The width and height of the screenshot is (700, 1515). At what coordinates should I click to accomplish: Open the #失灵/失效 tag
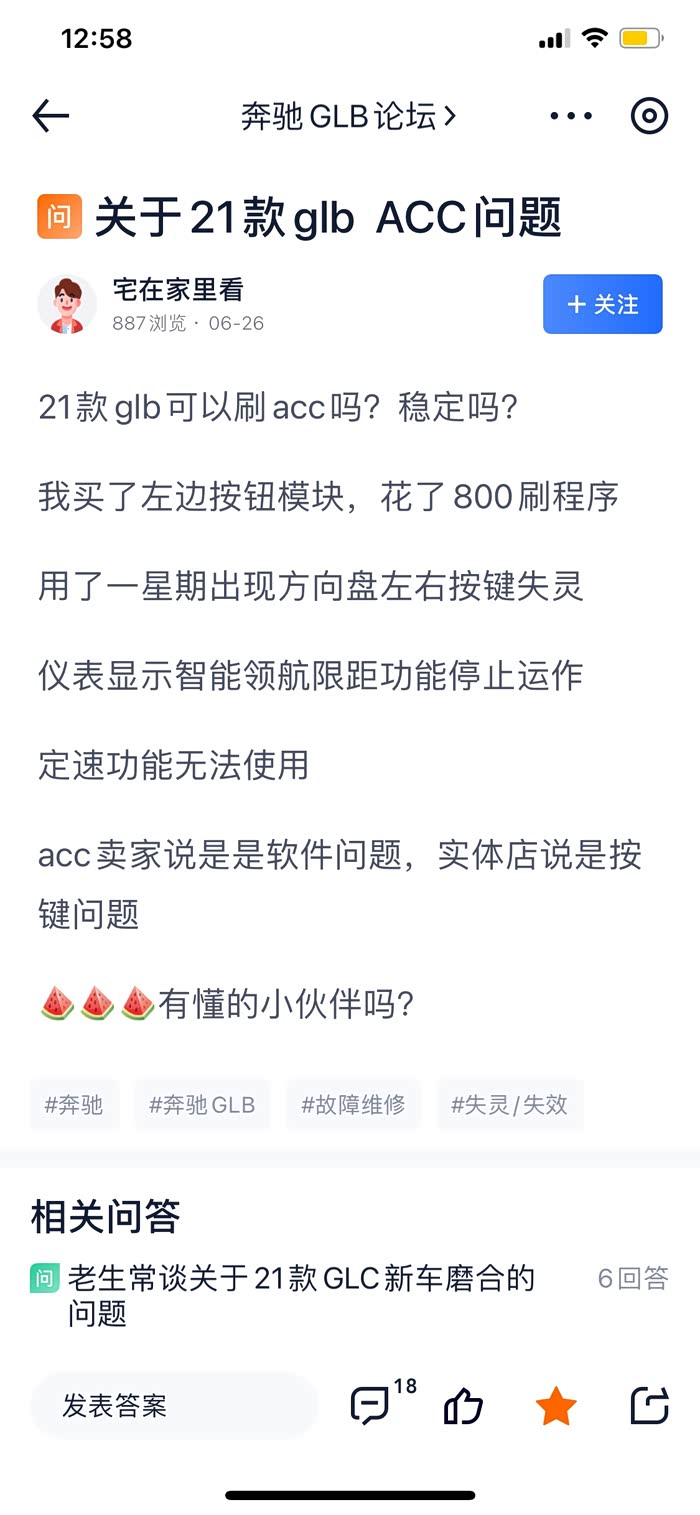(x=510, y=1105)
